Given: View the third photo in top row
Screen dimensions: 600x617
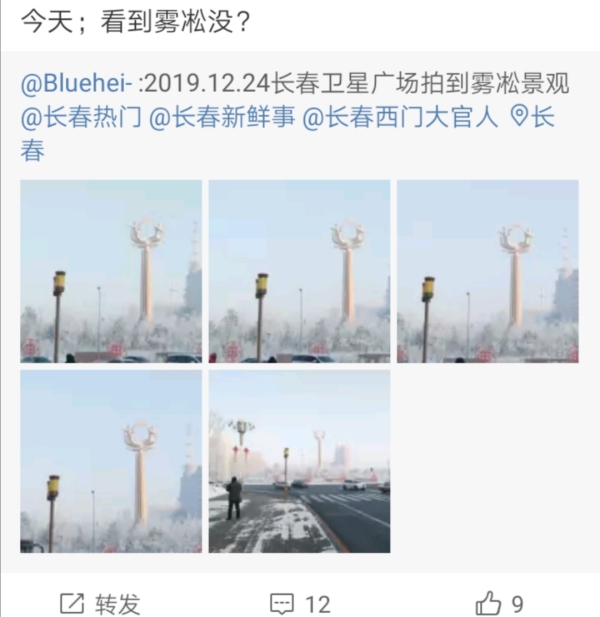Looking at the screenshot, I should pos(487,271).
